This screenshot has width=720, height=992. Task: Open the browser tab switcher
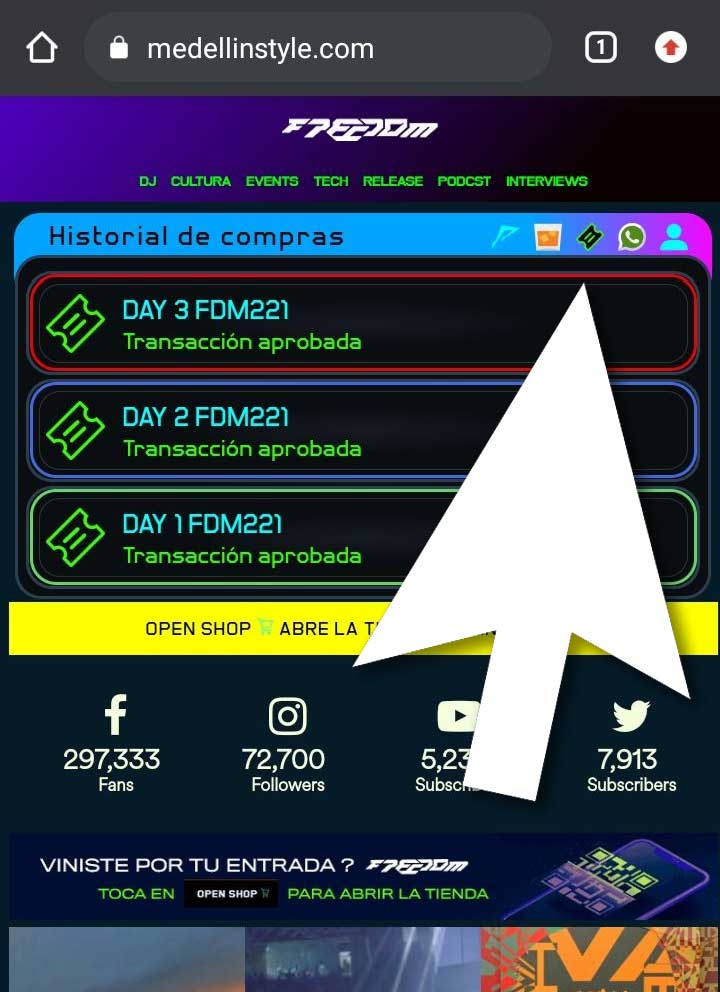click(600, 47)
